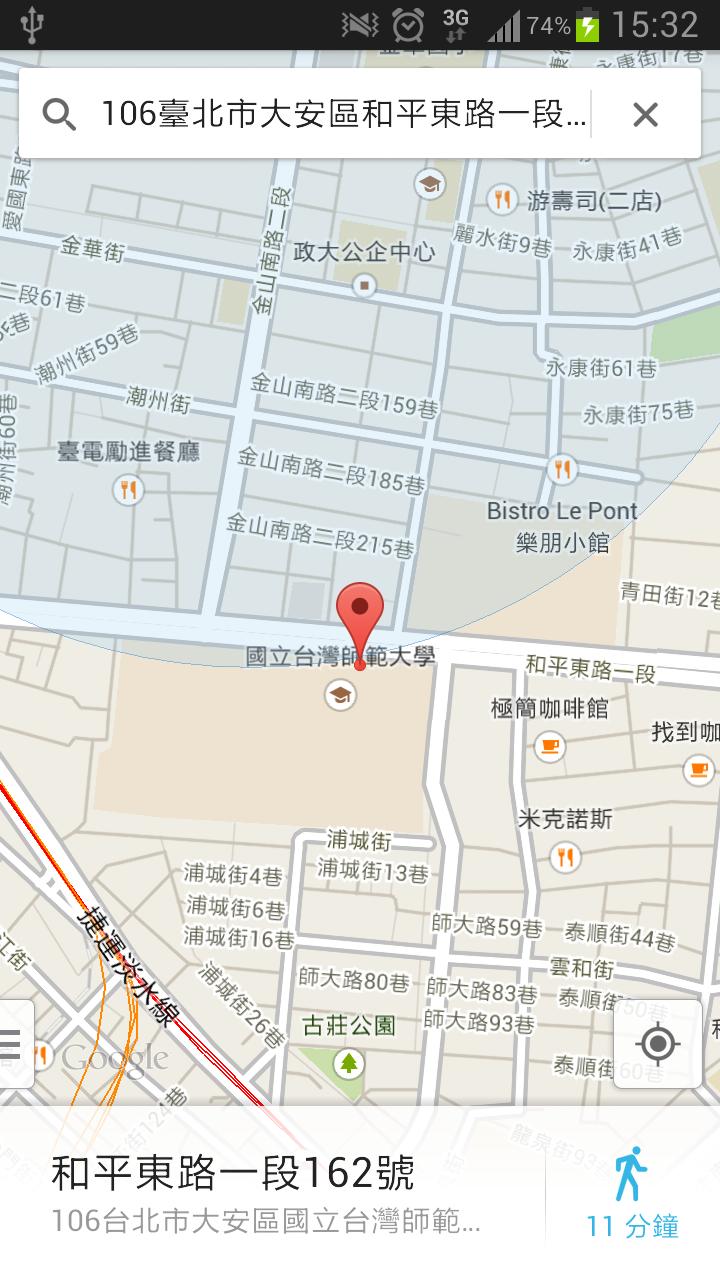
Task: Select 極簡咖啡館 cafe marker
Action: point(548,745)
